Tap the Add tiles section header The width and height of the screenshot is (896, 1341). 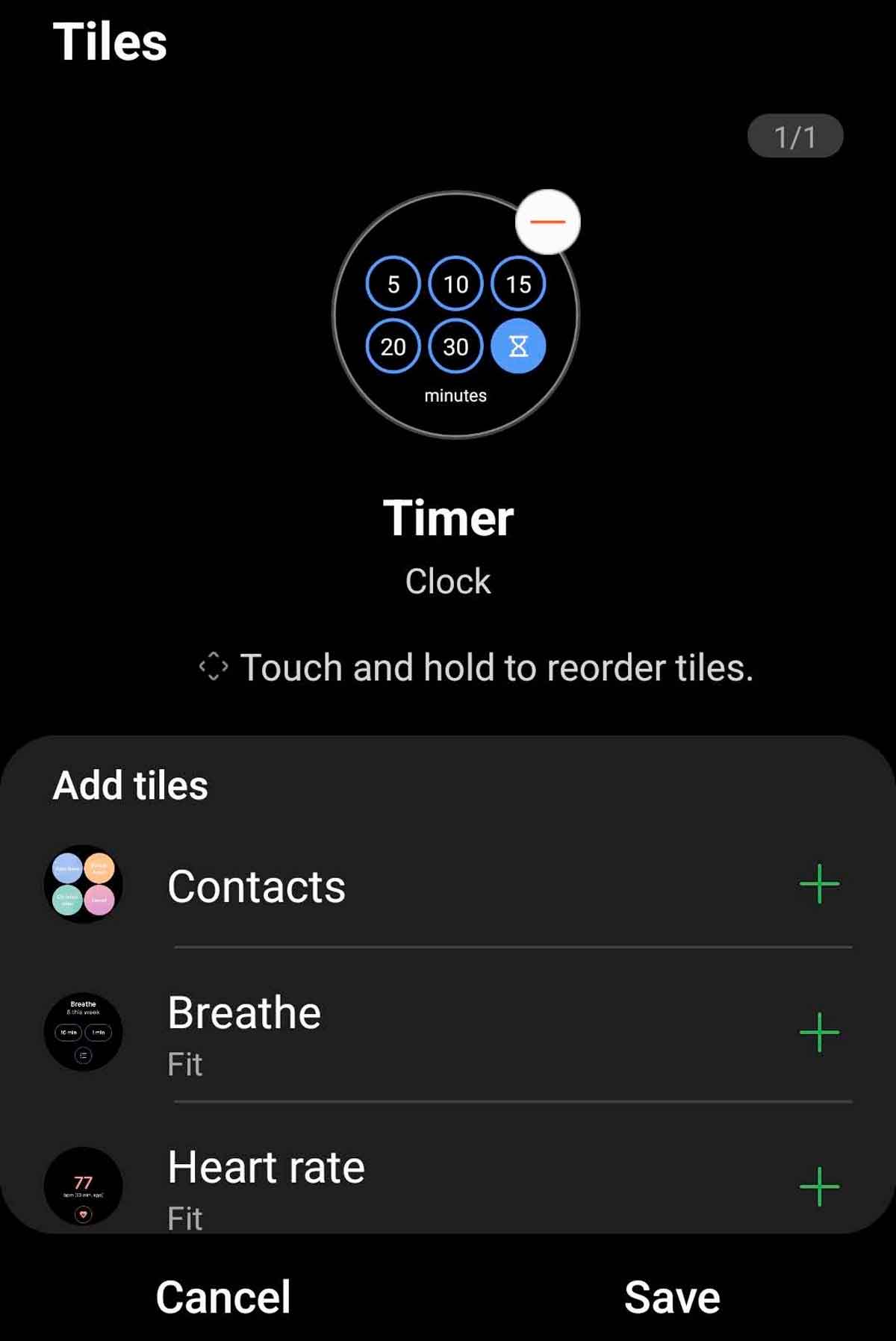point(129,785)
